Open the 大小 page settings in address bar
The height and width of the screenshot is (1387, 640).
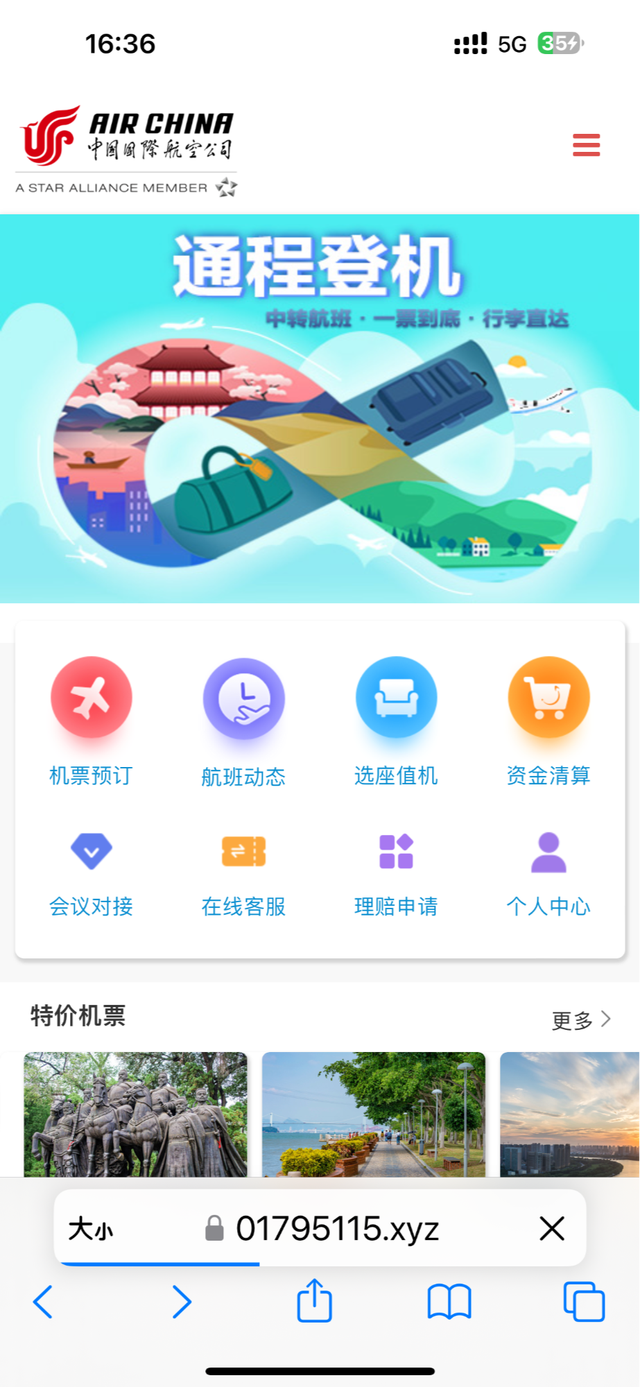(x=91, y=1229)
